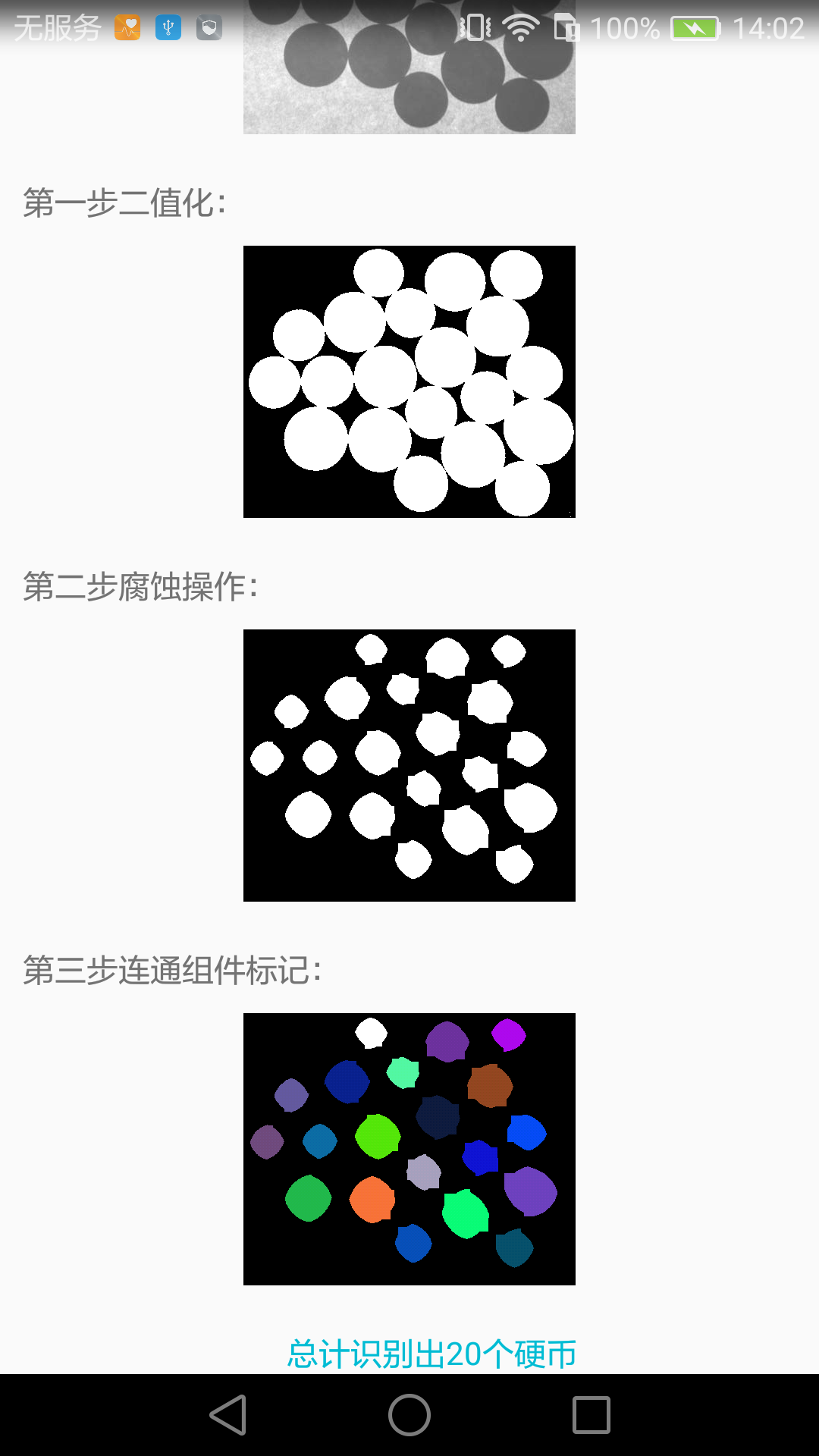Screen dimensions: 819x1456
Task: Go back using the navigation bar
Action: (228, 1415)
